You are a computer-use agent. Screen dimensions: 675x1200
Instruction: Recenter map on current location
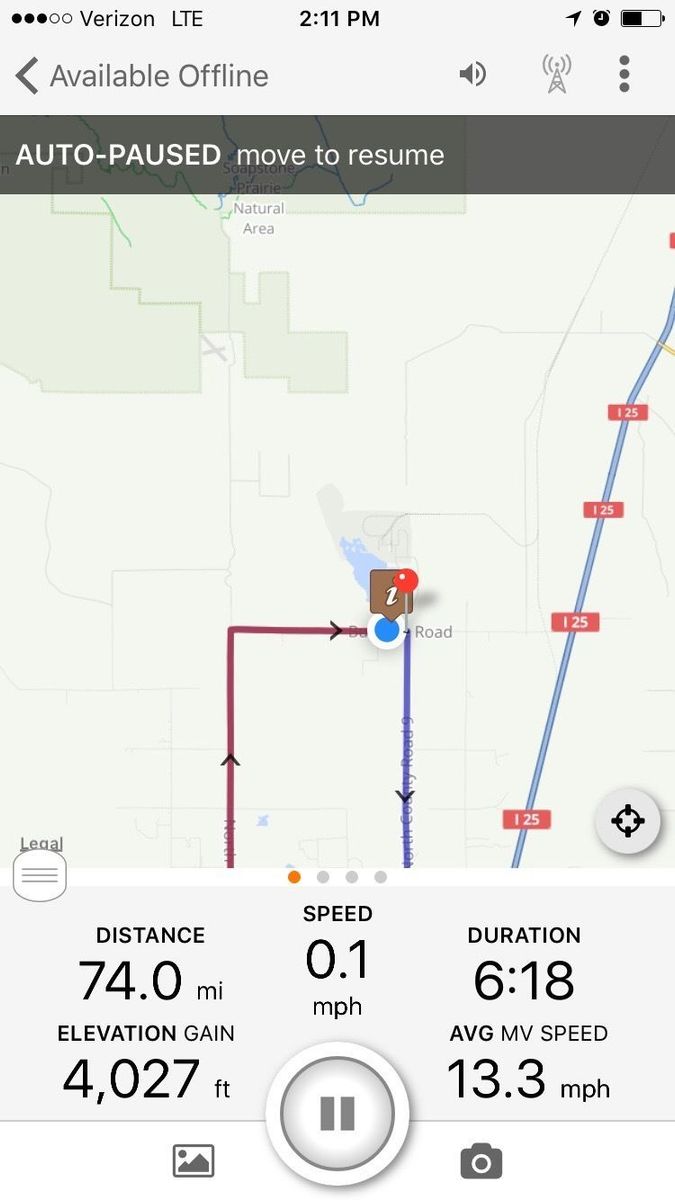tap(627, 821)
